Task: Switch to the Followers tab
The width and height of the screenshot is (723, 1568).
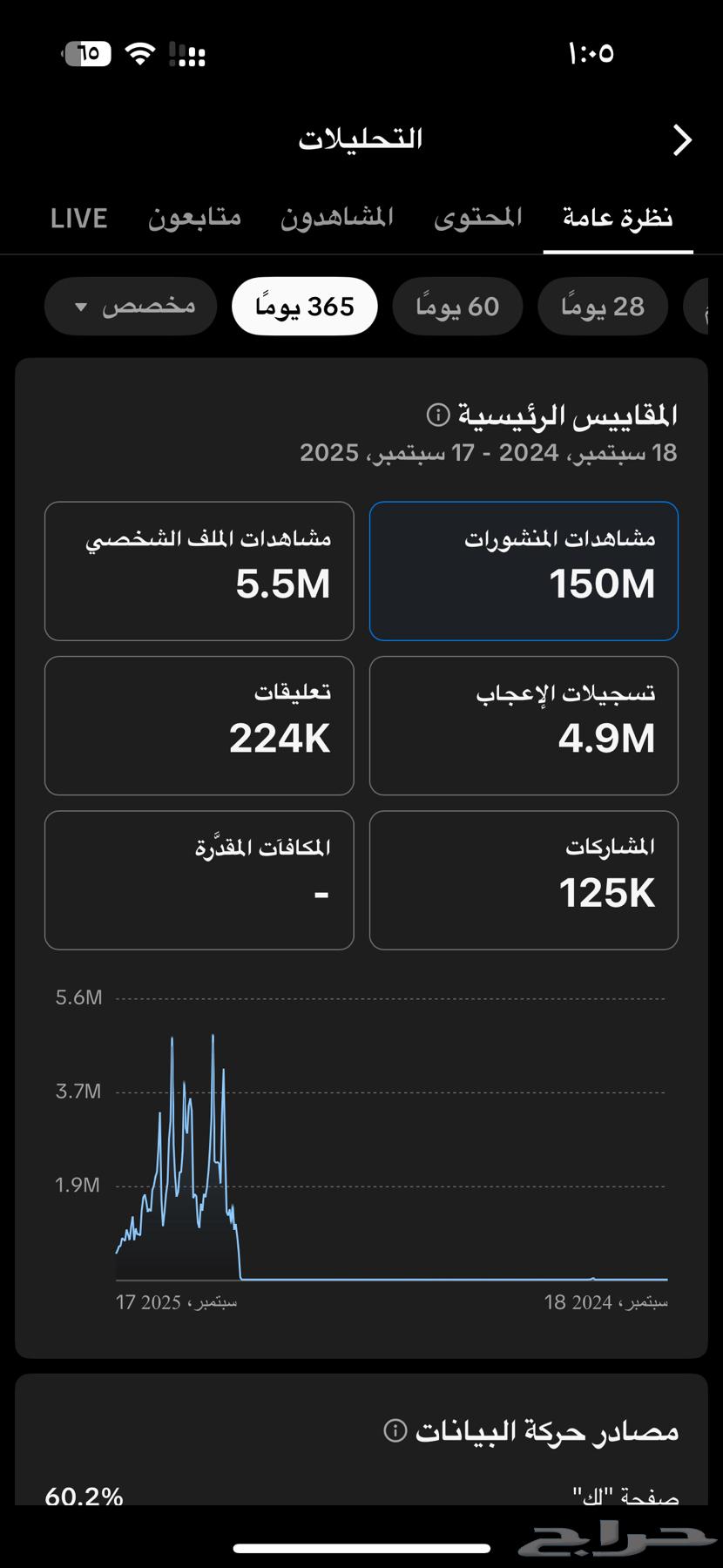Action: (193, 218)
